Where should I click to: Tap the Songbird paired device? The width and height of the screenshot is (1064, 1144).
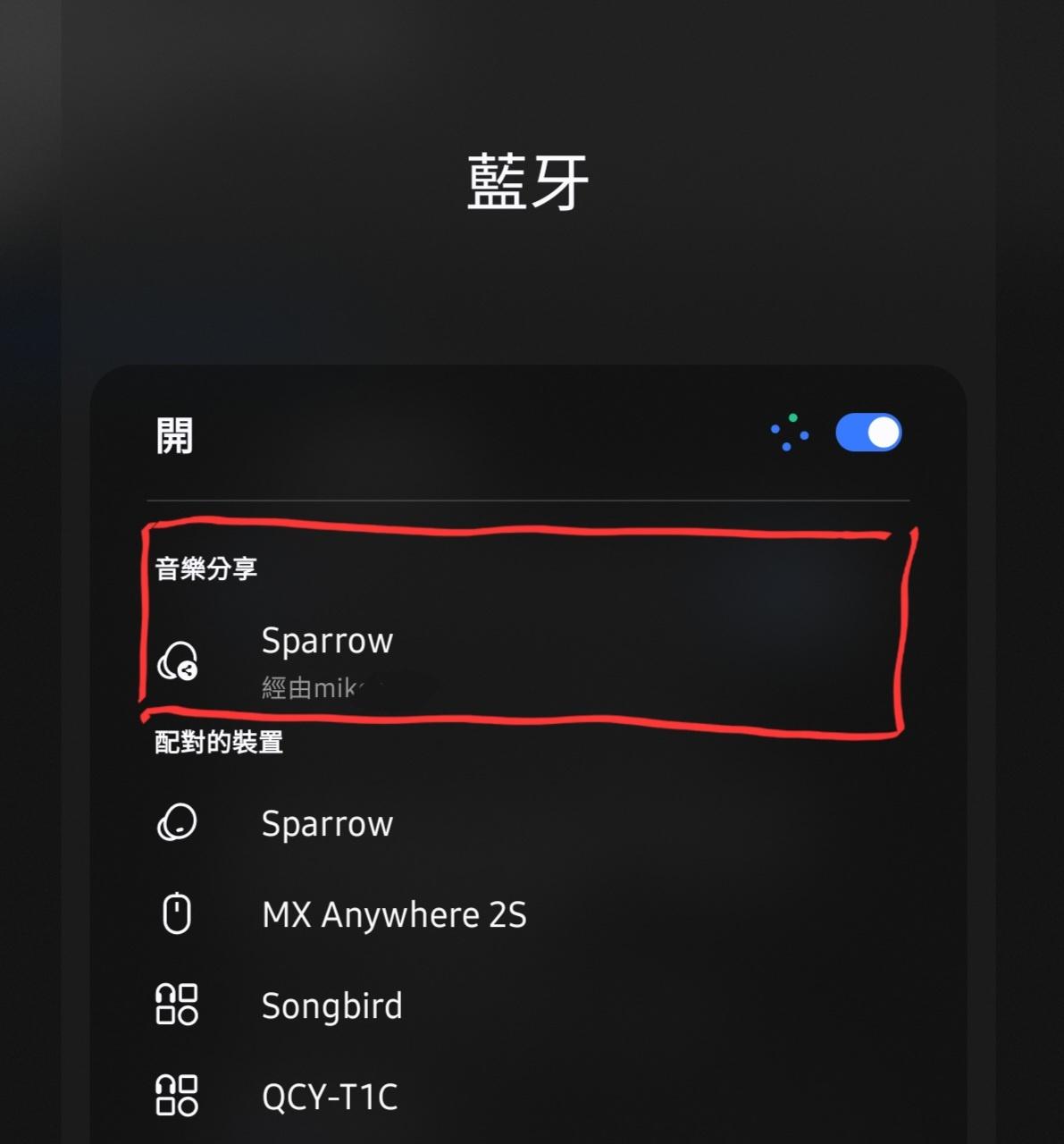(x=331, y=1006)
